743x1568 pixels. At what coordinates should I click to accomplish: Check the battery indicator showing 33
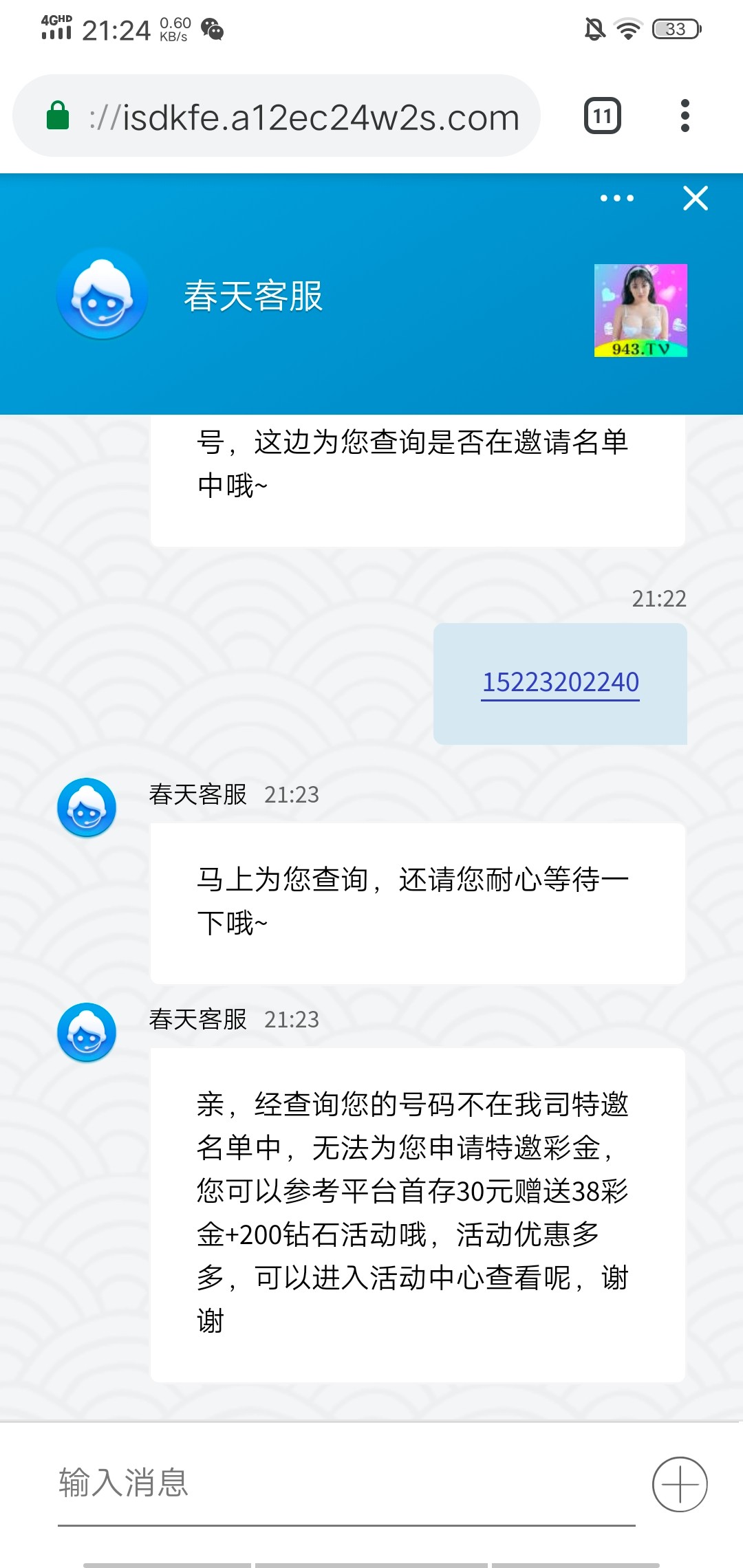point(673,29)
